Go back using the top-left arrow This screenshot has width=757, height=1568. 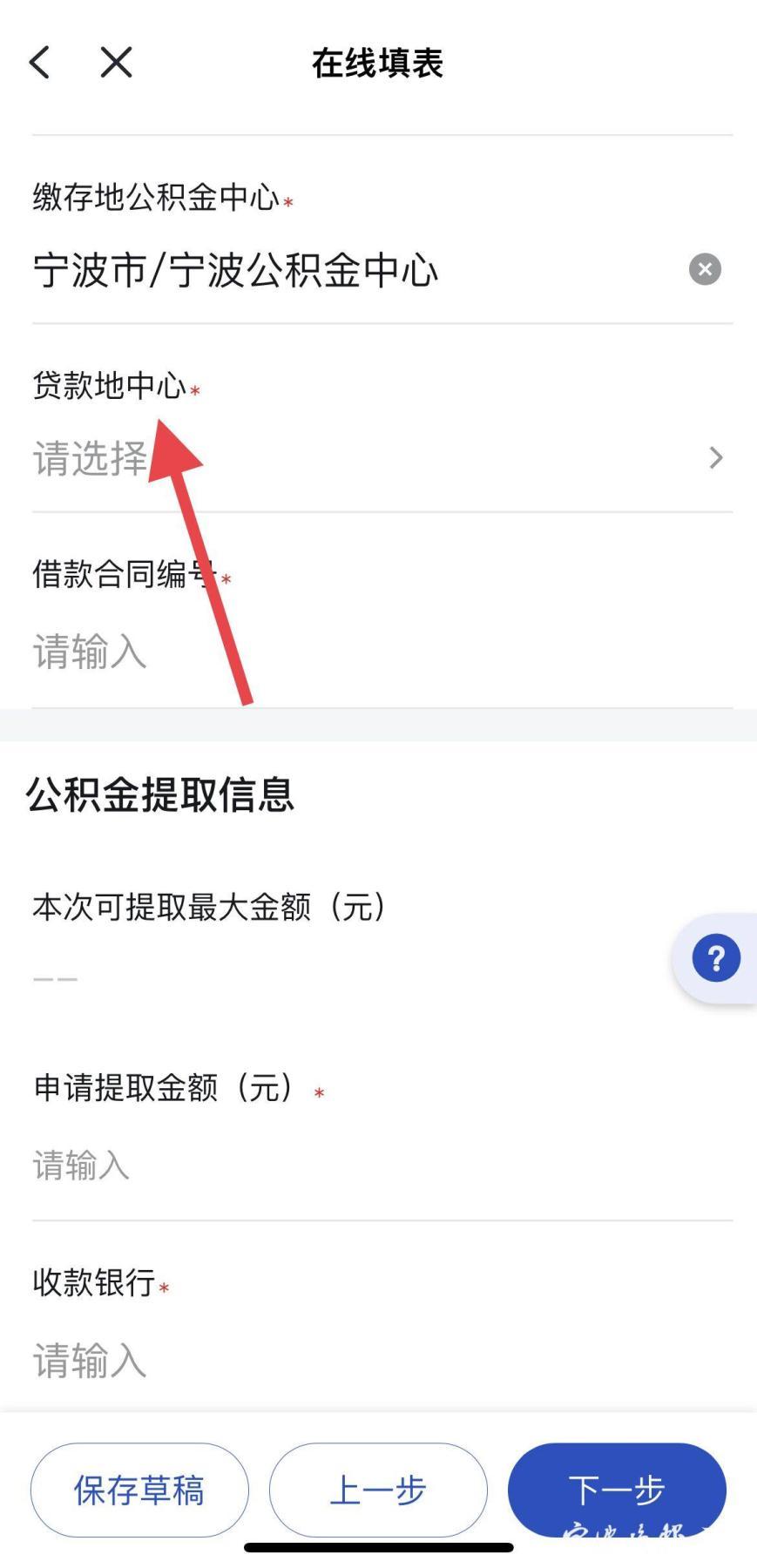click(x=40, y=63)
